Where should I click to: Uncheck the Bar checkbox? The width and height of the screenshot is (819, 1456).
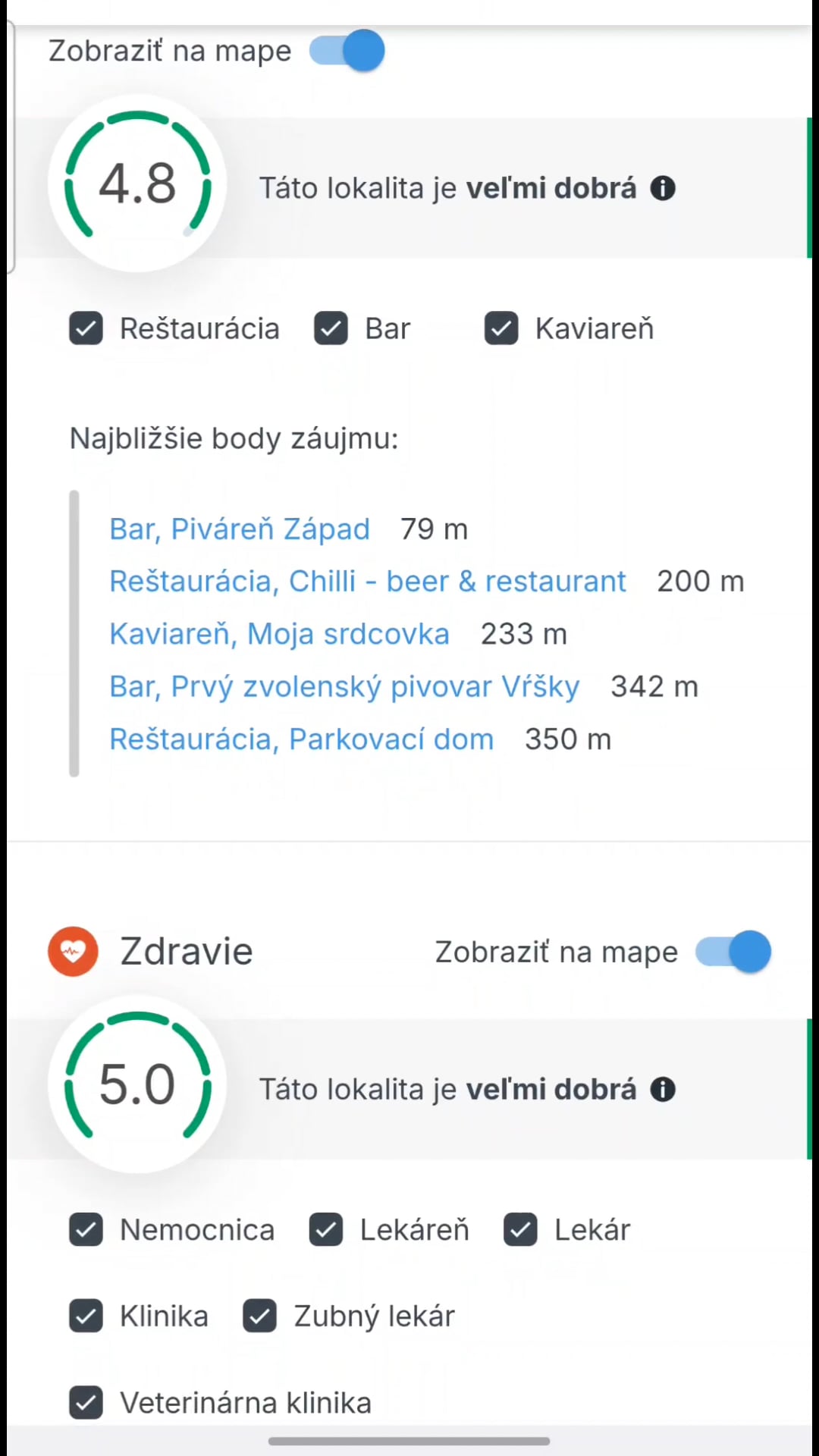pos(331,328)
